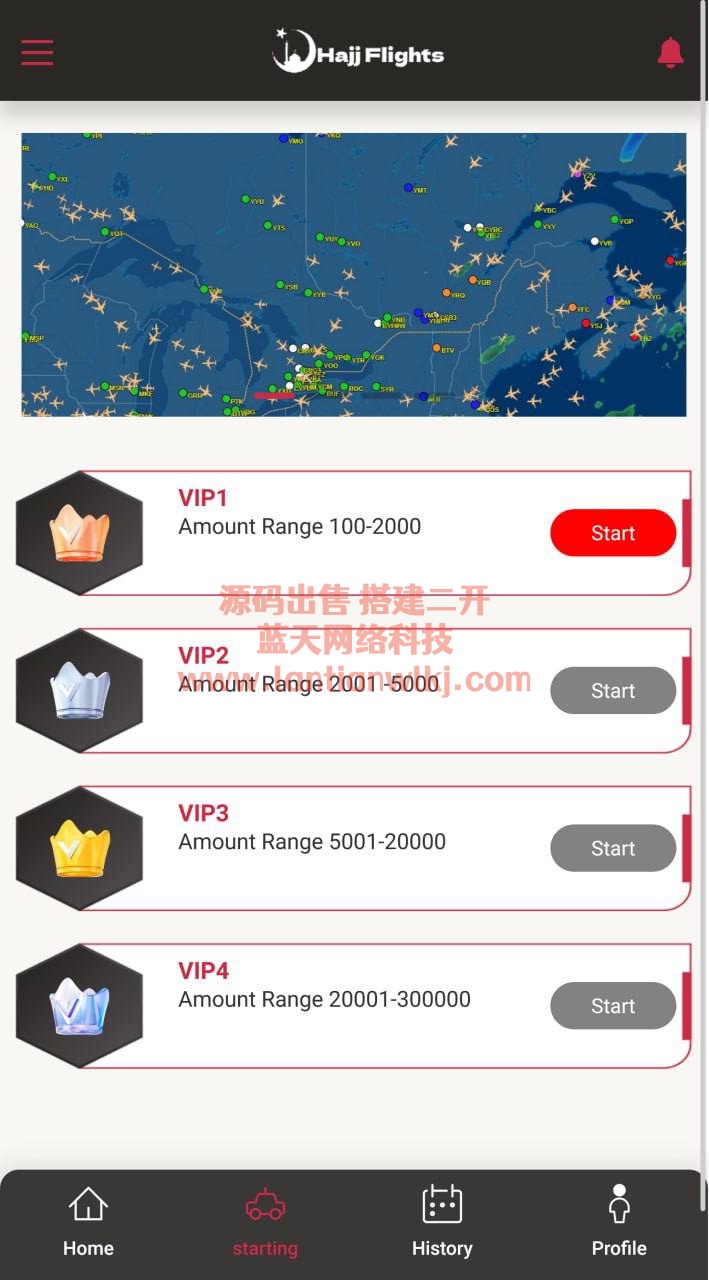Open the History tab
Screen dimensions: 709x1280
coord(442,1221)
